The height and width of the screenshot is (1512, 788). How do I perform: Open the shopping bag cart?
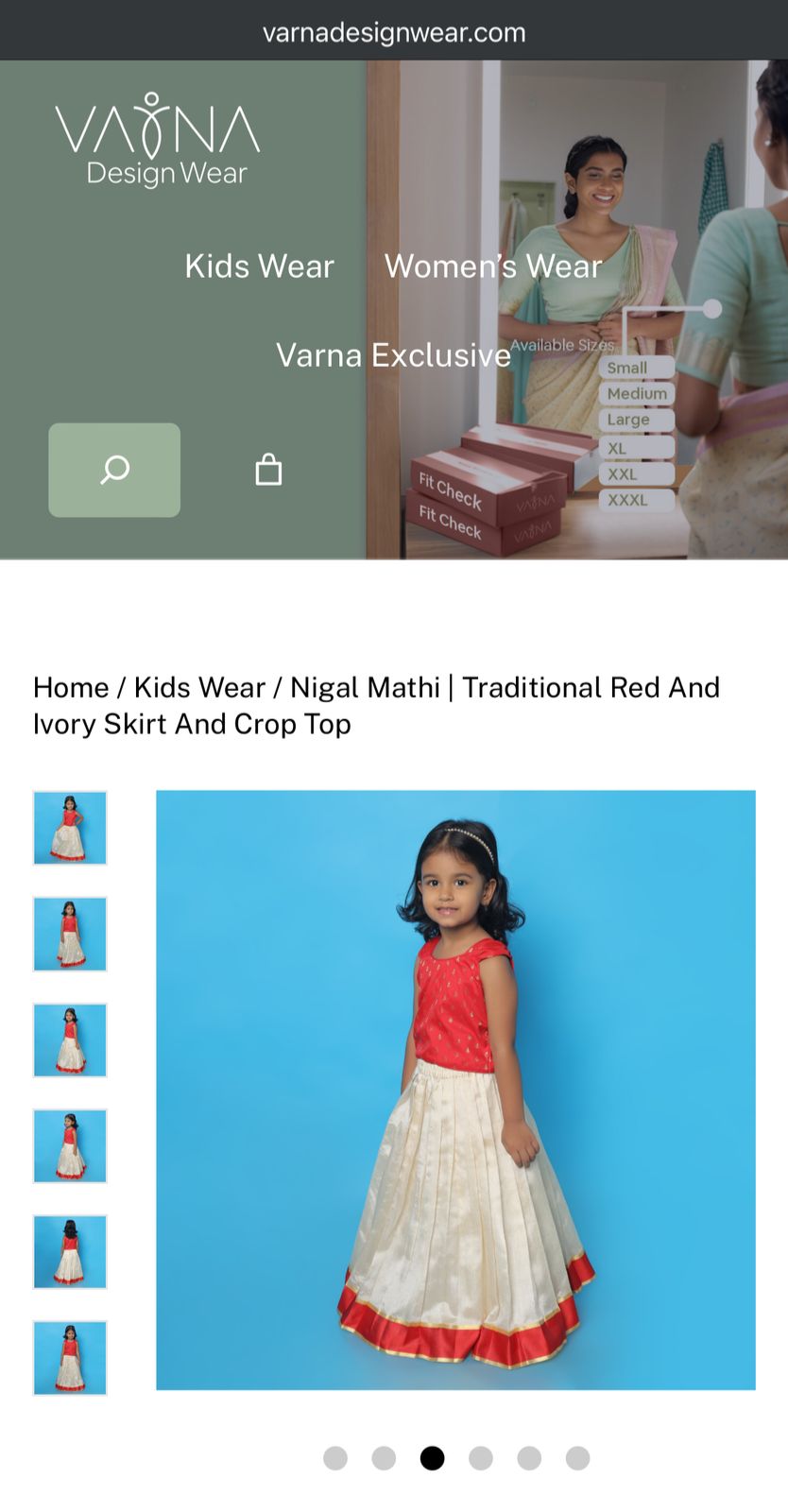pyautogui.click(x=268, y=470)
